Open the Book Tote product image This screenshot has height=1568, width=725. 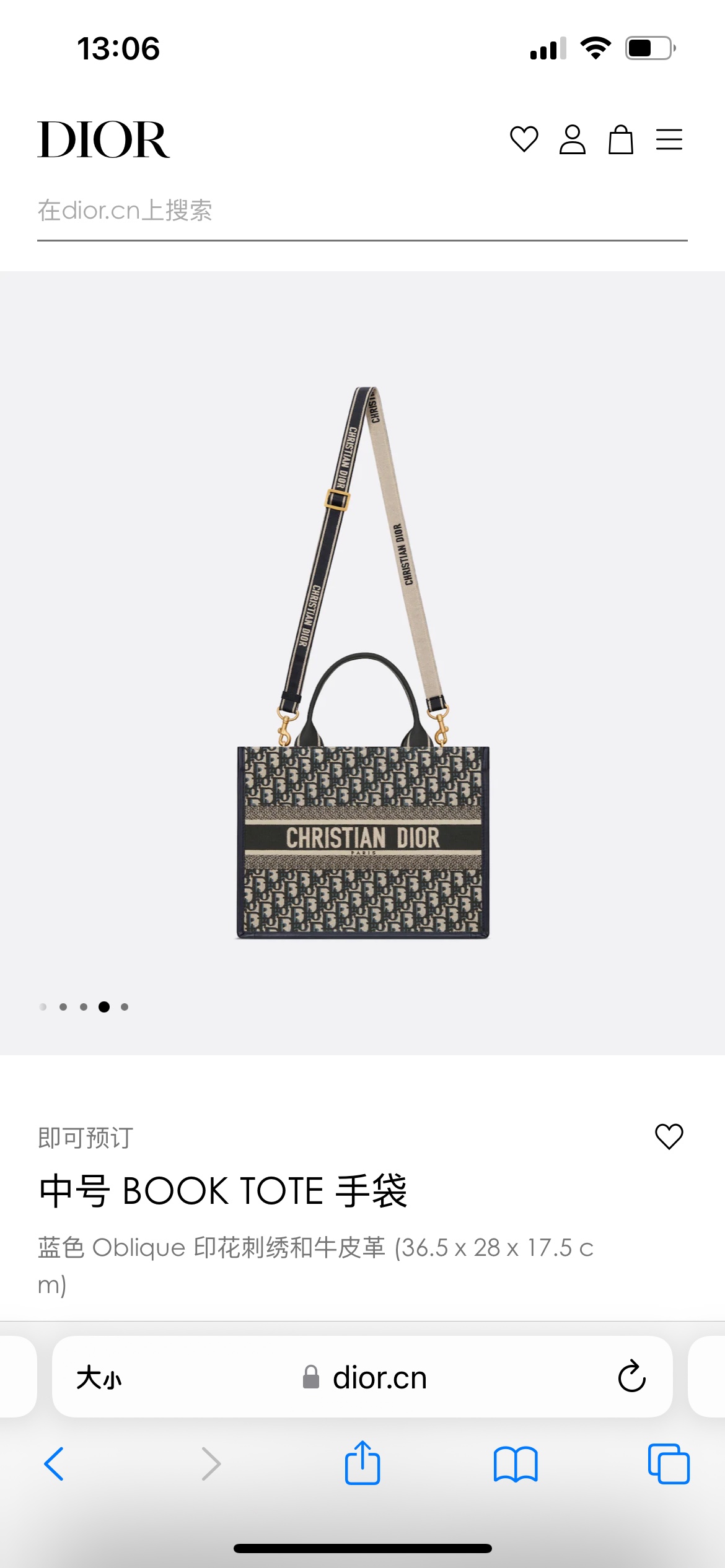362,663
